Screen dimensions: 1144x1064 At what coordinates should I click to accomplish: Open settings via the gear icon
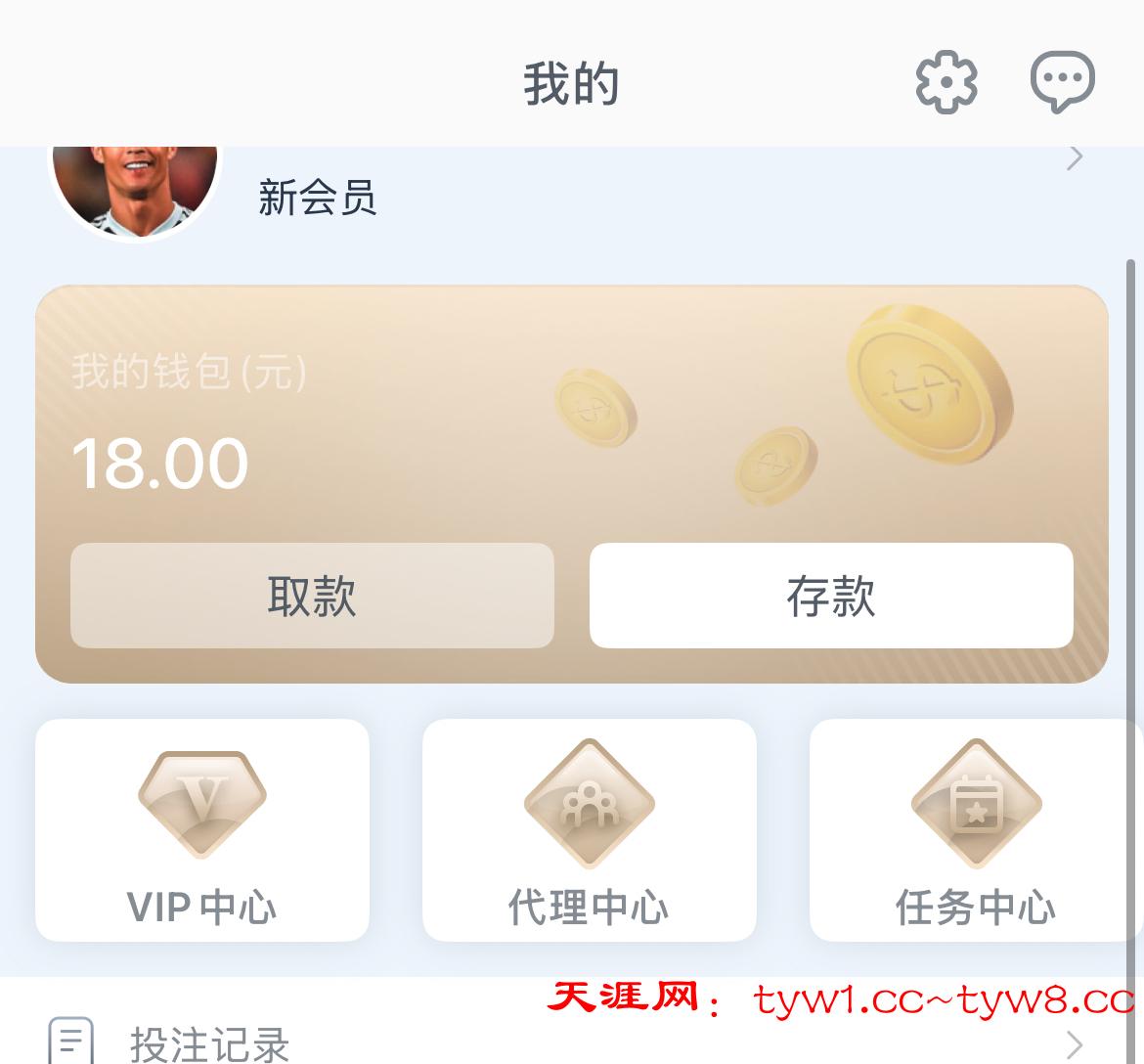click(x=946, y=82)
